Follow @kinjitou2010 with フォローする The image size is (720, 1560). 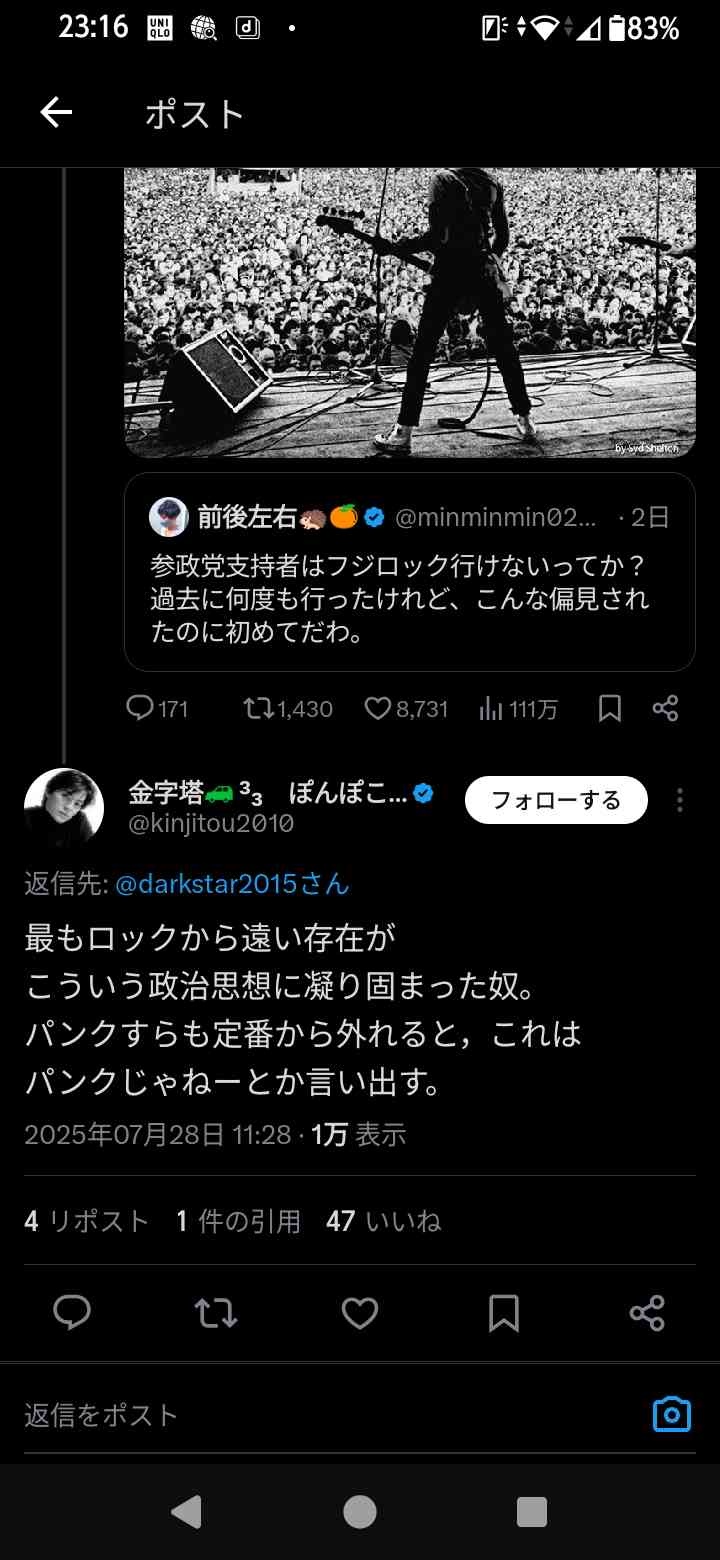tap(556, 800)
